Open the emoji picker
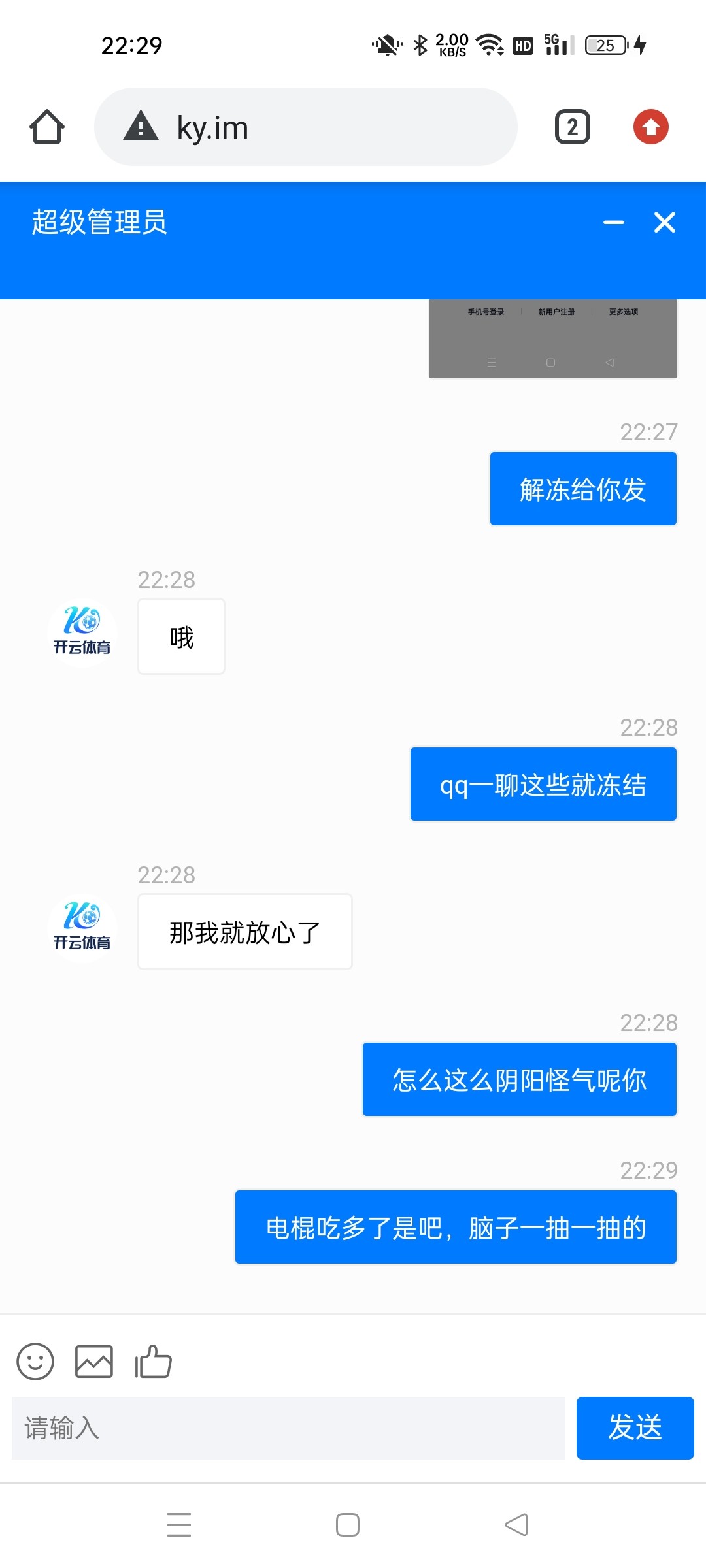The width and height of the screenshot is (706, 1568). point(35,1362)
